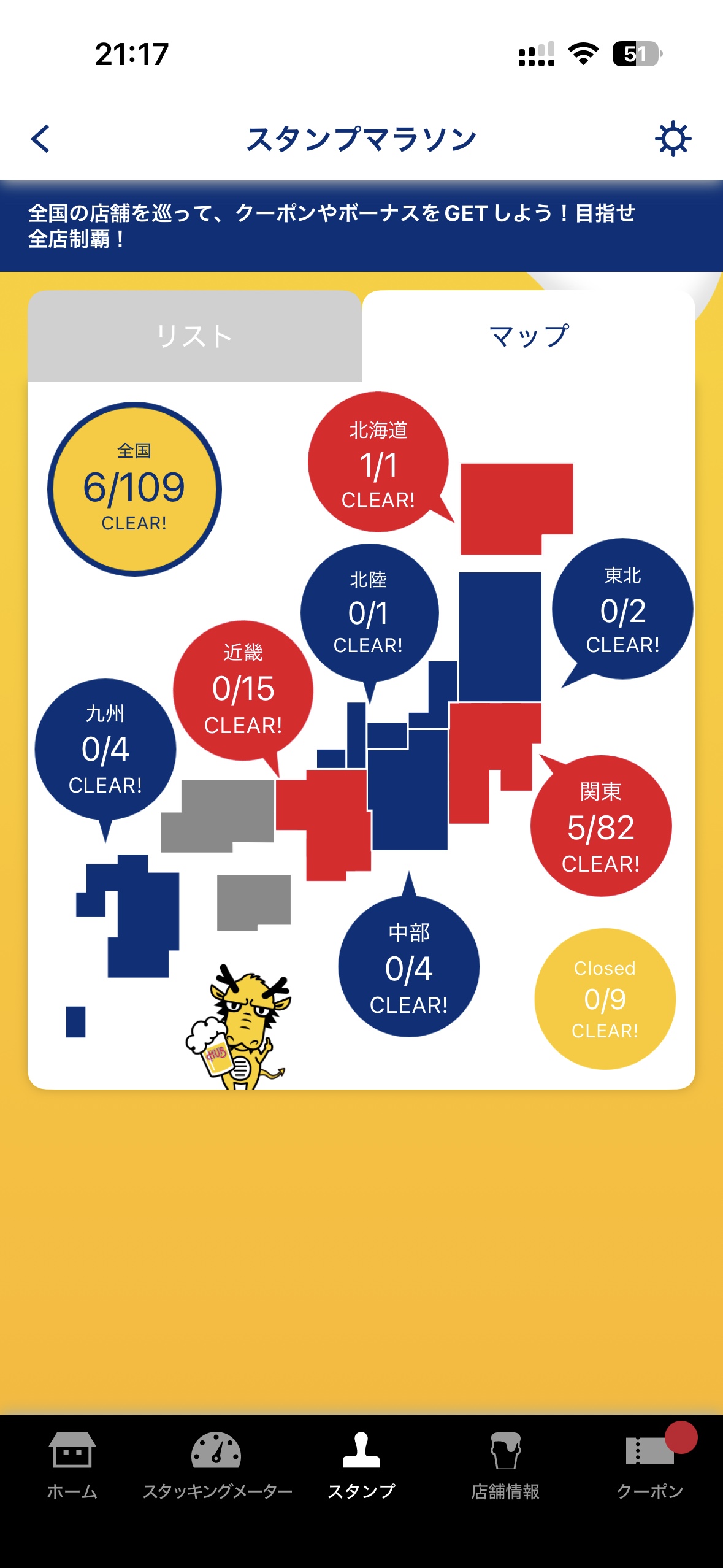Select the マップ tab
The image size is (723, 1568).
click(529, 336)
